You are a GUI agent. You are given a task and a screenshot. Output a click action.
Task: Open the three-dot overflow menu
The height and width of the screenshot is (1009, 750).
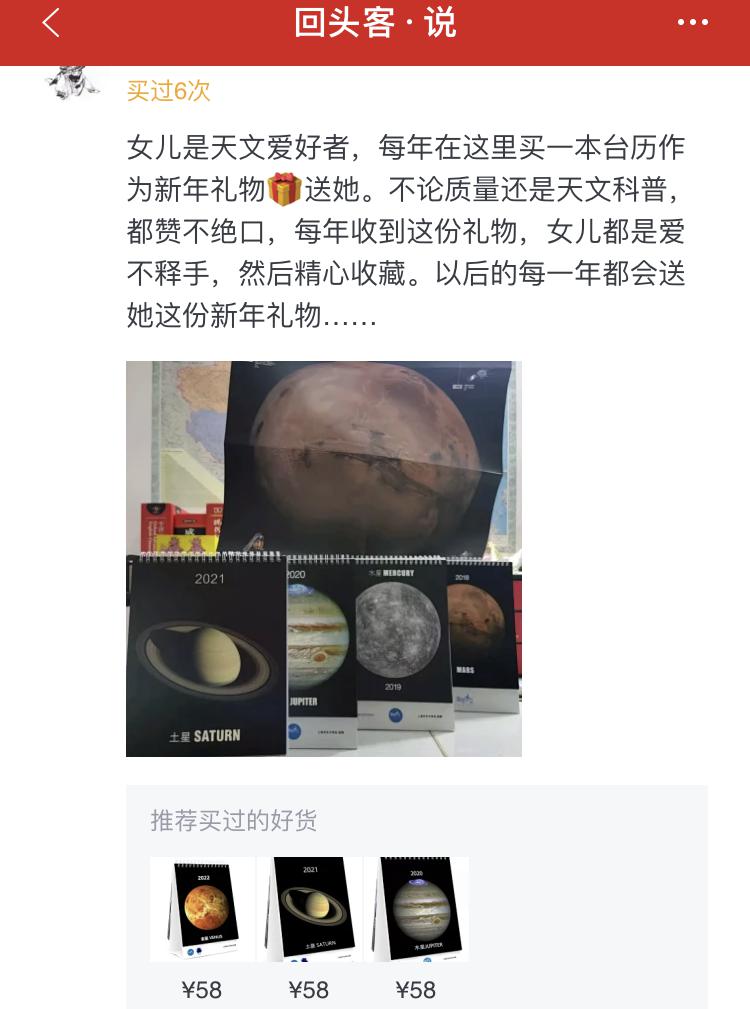(692, 23)
